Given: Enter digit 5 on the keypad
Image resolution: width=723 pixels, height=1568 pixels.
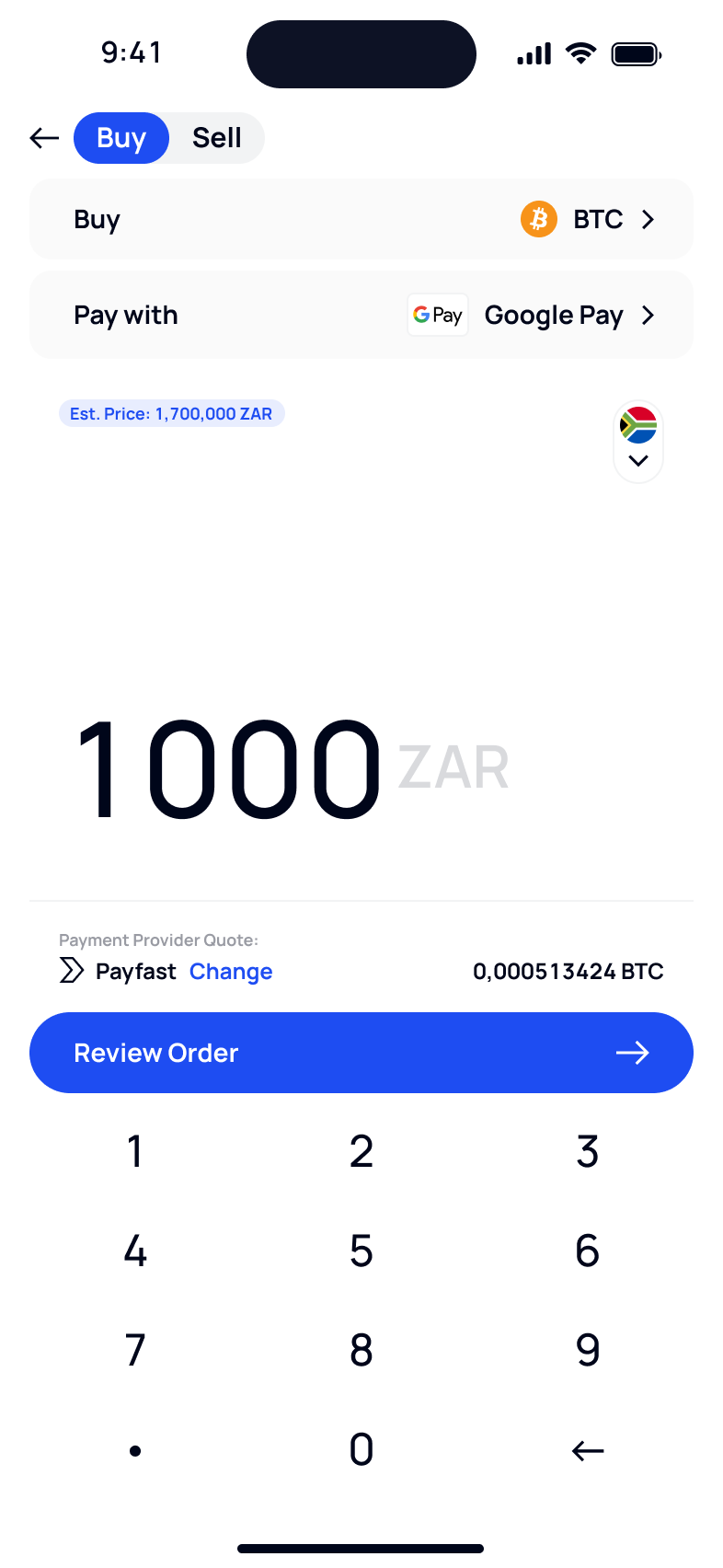Looking at the screenshot, I should pos(361,1251).
